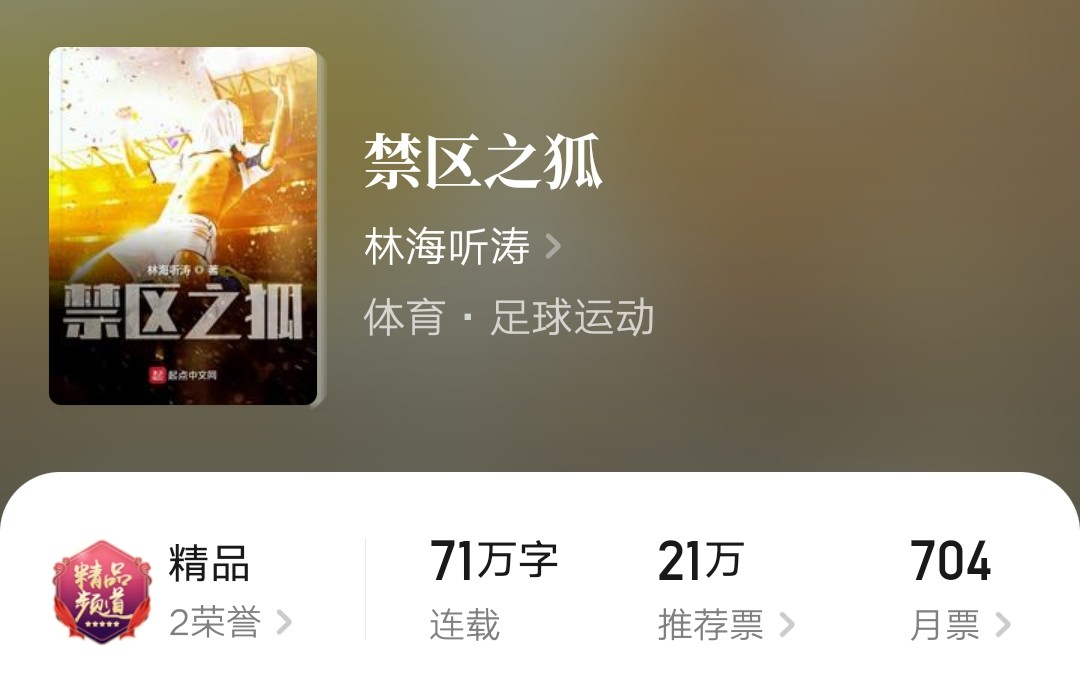Open author 林海听涛's page

pos(462,247)
